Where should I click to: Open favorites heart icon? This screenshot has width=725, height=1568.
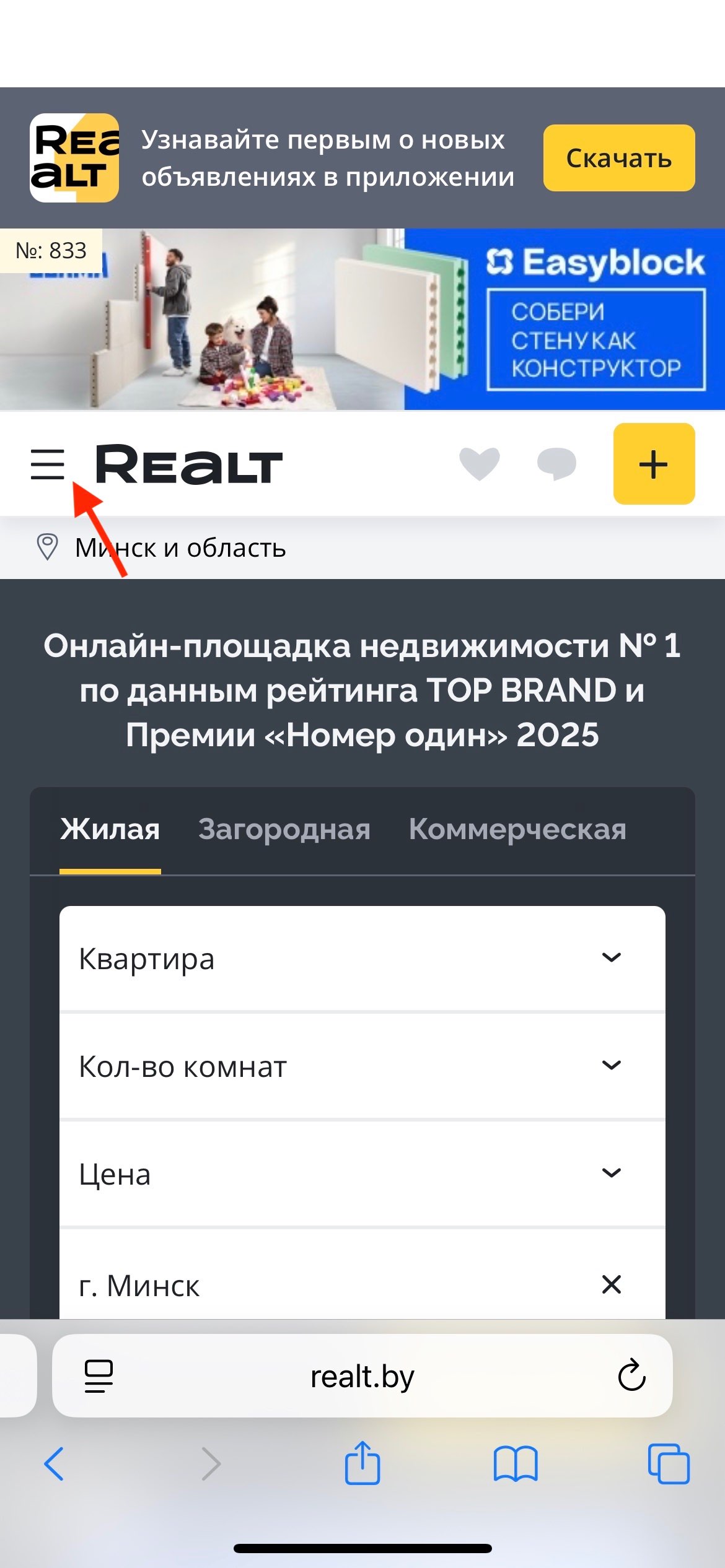pyautogui.click(x=479, y=464)
